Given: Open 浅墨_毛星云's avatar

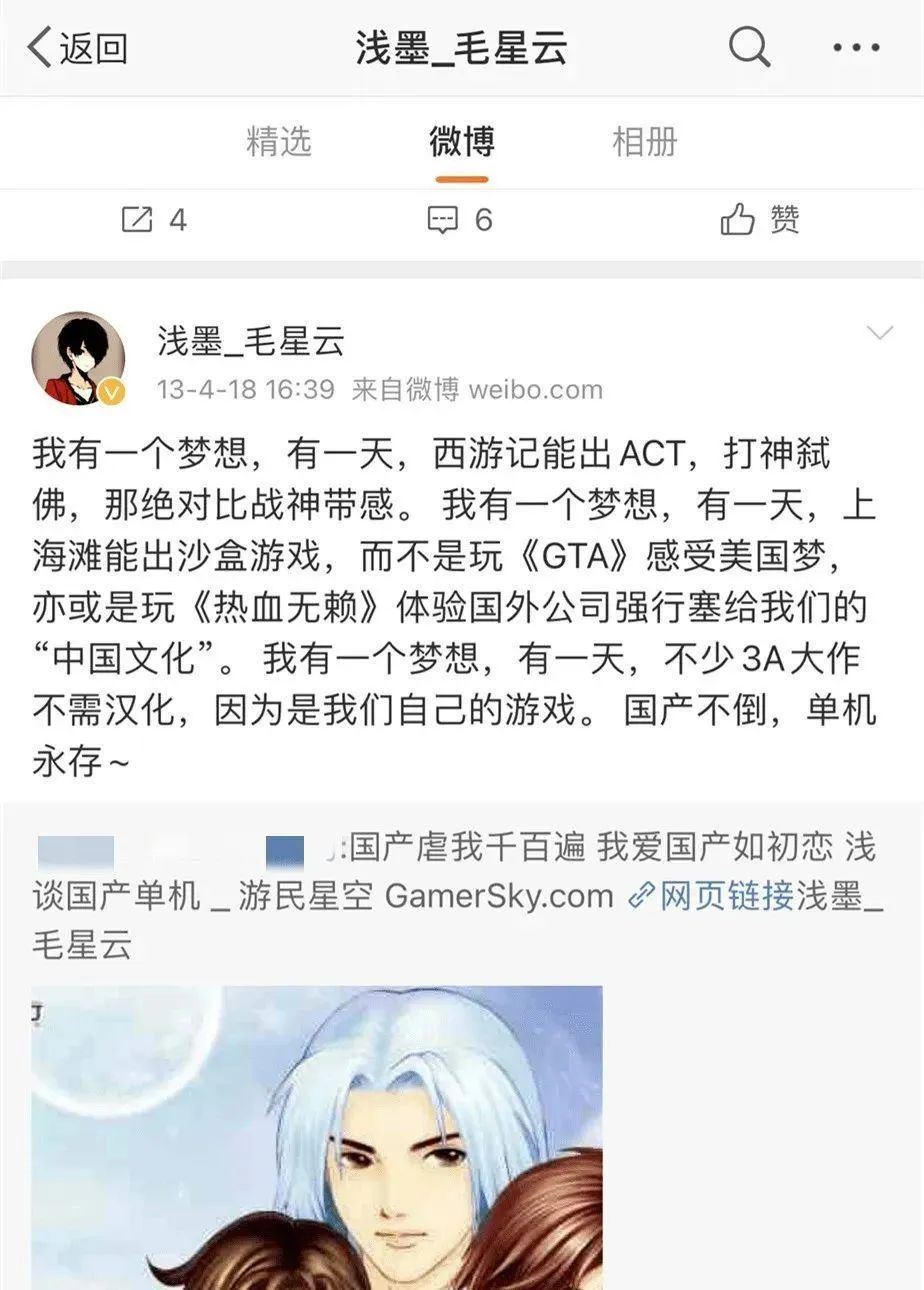Looking at the screenshot, I should pyautogui.click(x=78, y=359).
